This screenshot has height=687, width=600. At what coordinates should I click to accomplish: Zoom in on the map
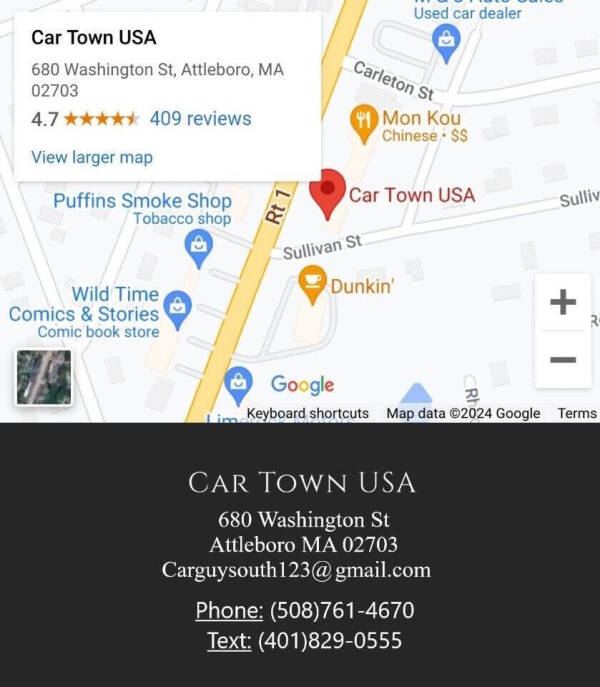coord(563,302)
